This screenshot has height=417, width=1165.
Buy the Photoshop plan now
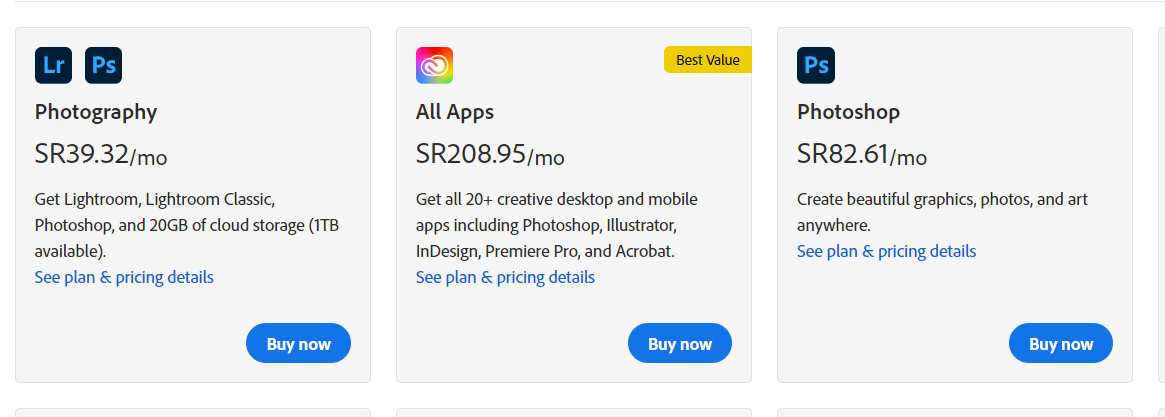(x=1061, y=344)
